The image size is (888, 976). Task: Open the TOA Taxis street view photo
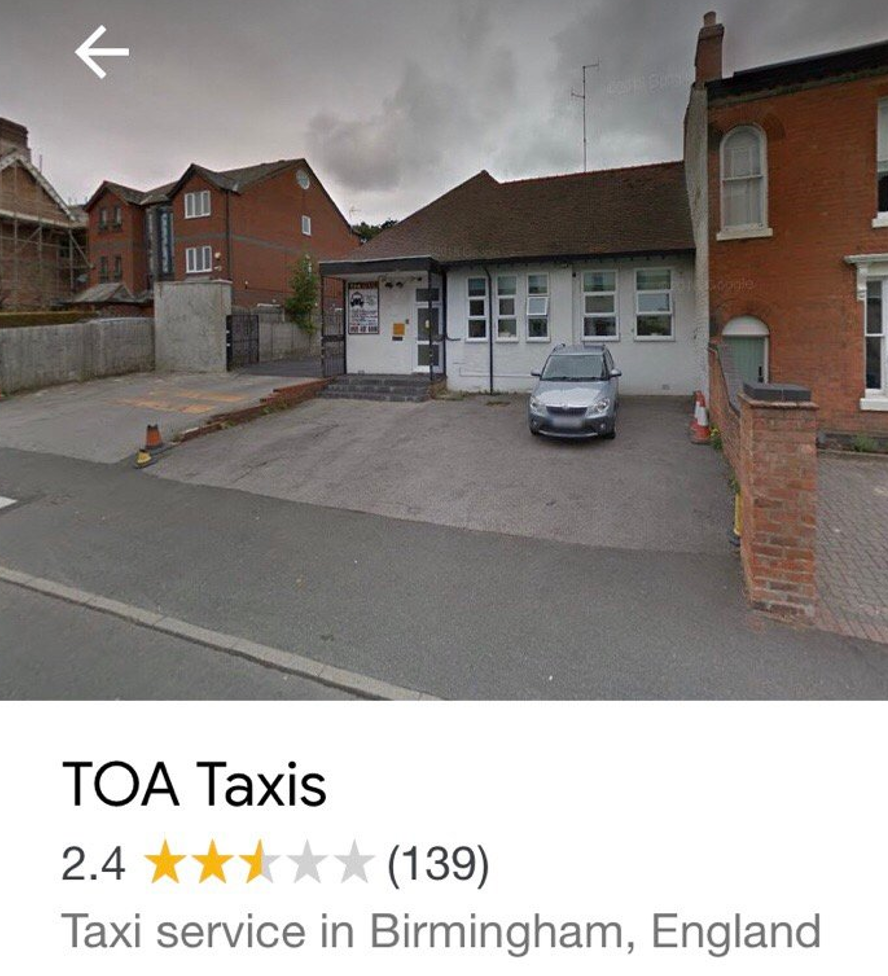(x=444, y=380)
